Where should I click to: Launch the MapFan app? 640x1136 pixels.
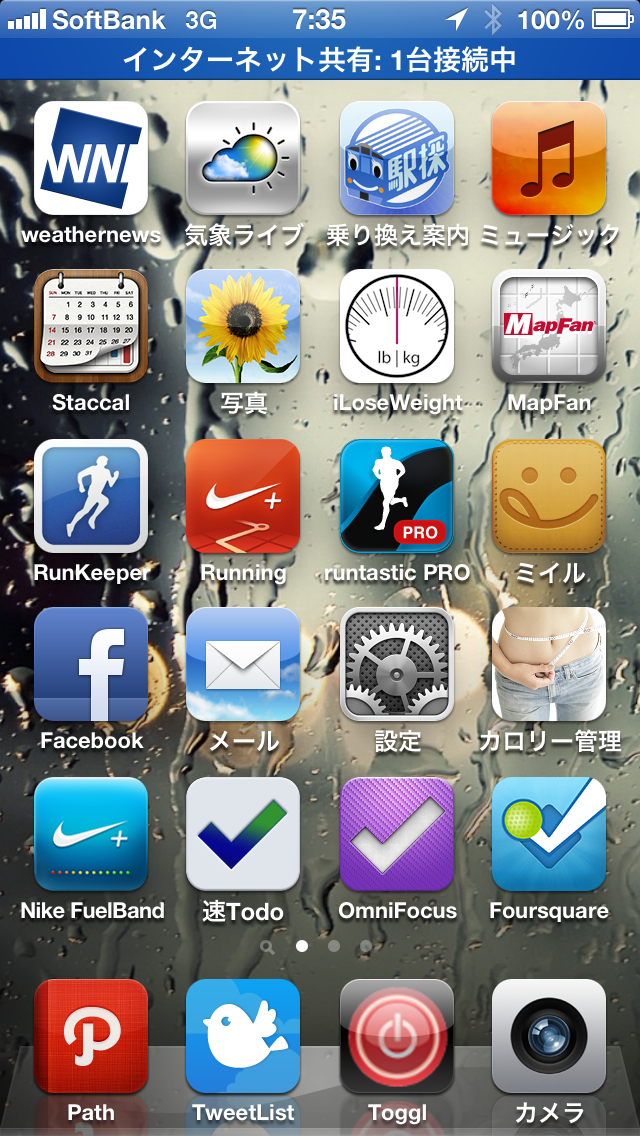coord(549,326)
